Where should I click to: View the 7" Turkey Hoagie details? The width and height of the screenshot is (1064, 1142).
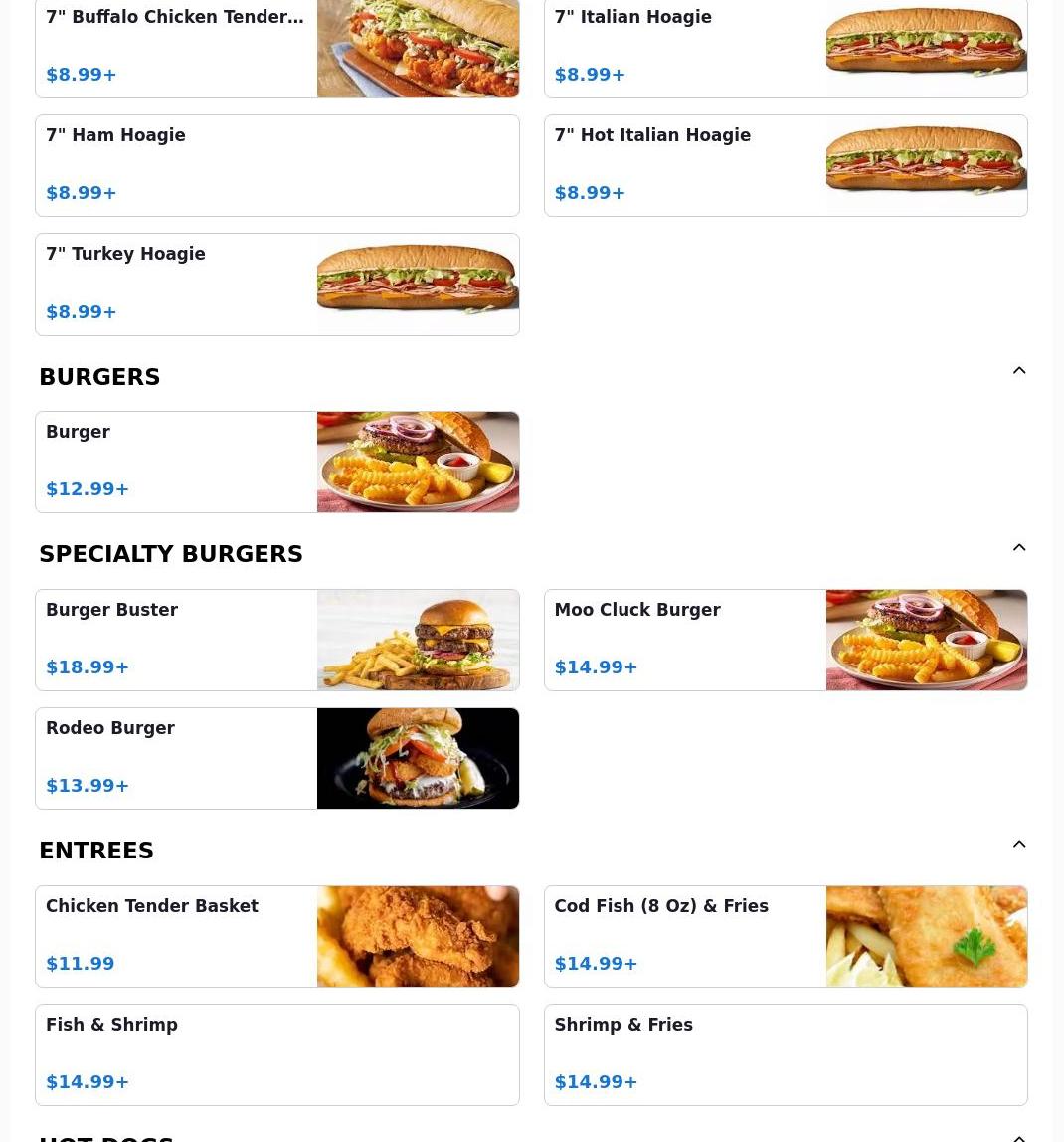(x=276, y=285)
